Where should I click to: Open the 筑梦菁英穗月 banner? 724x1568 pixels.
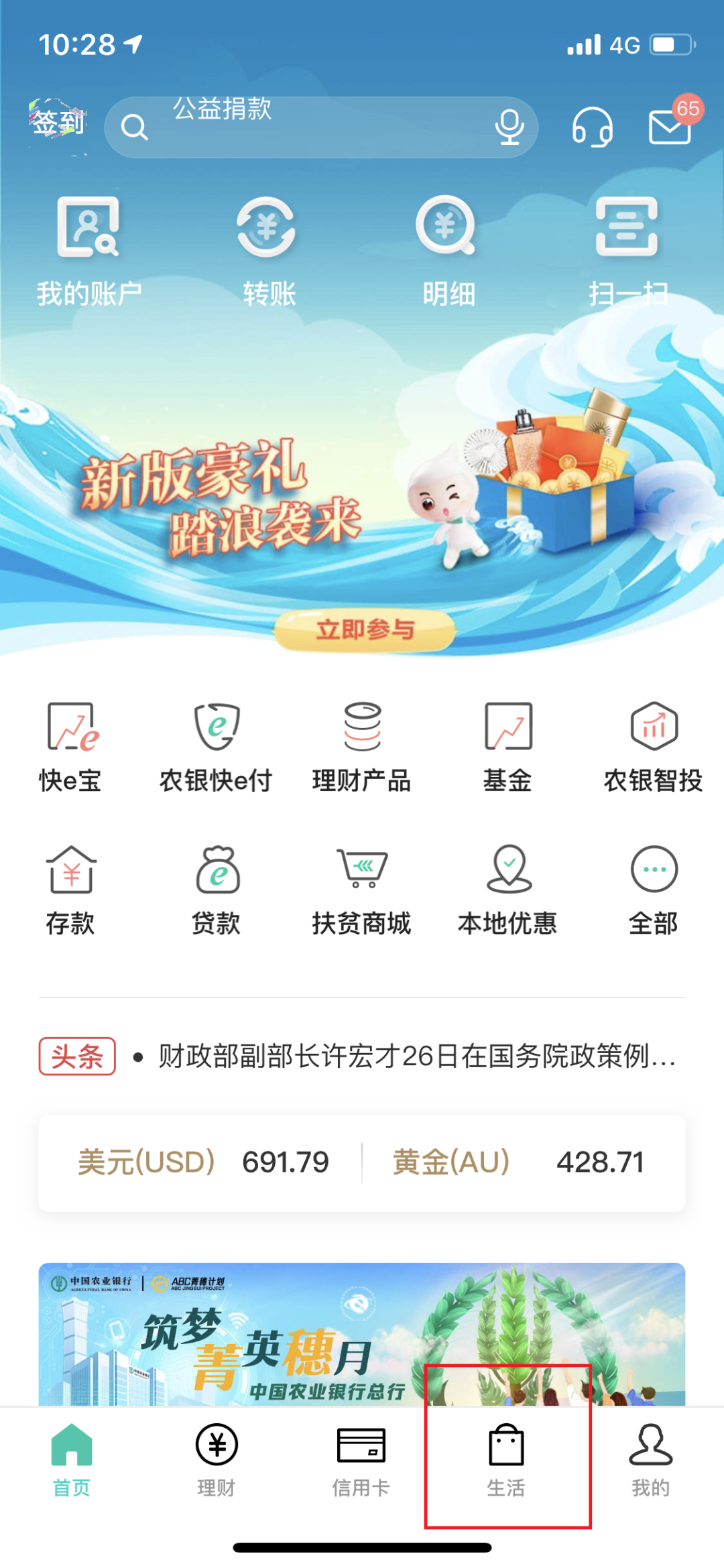[362, 1334]
